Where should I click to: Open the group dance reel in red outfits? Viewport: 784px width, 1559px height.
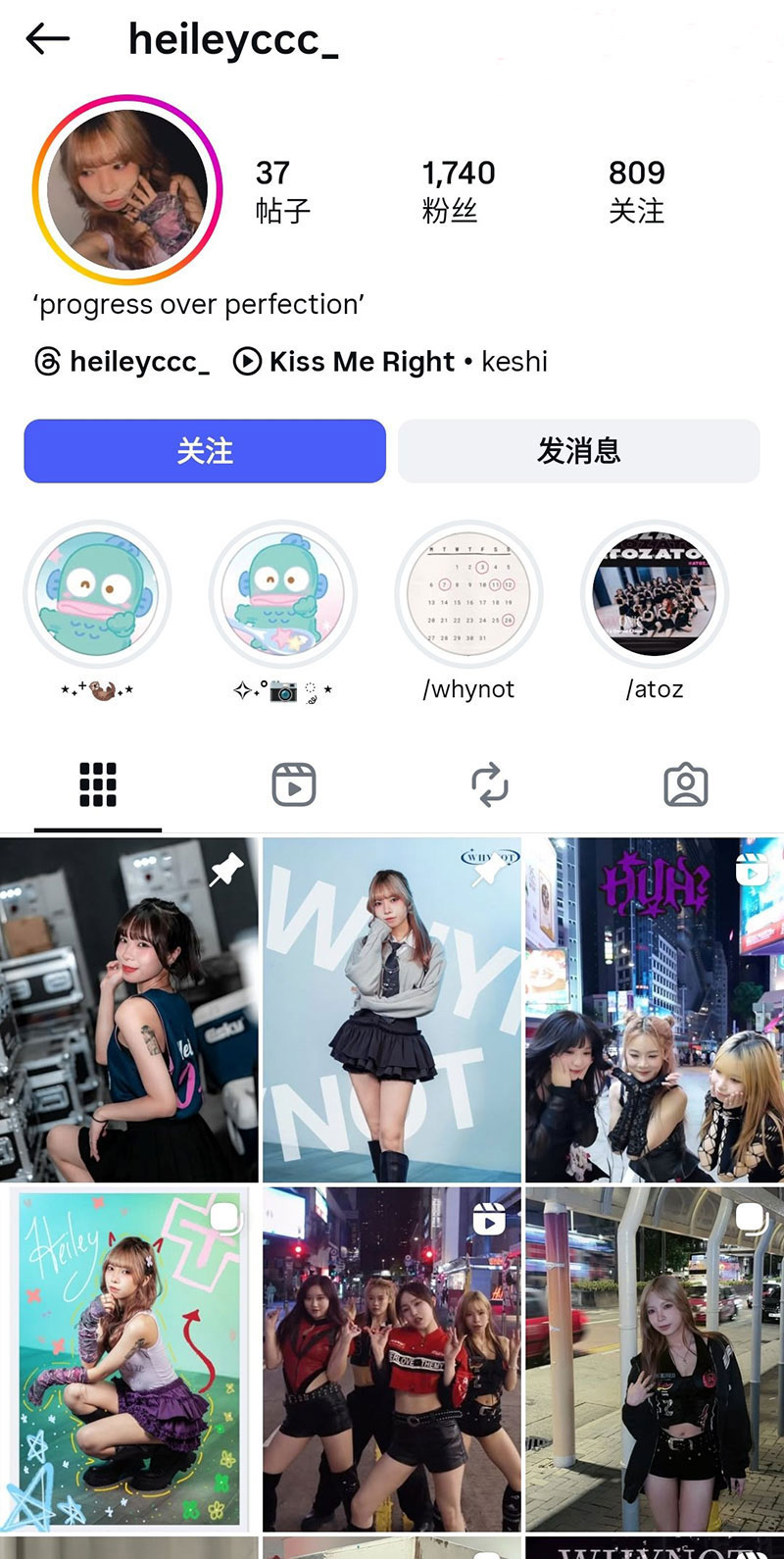pos(392,1359)
